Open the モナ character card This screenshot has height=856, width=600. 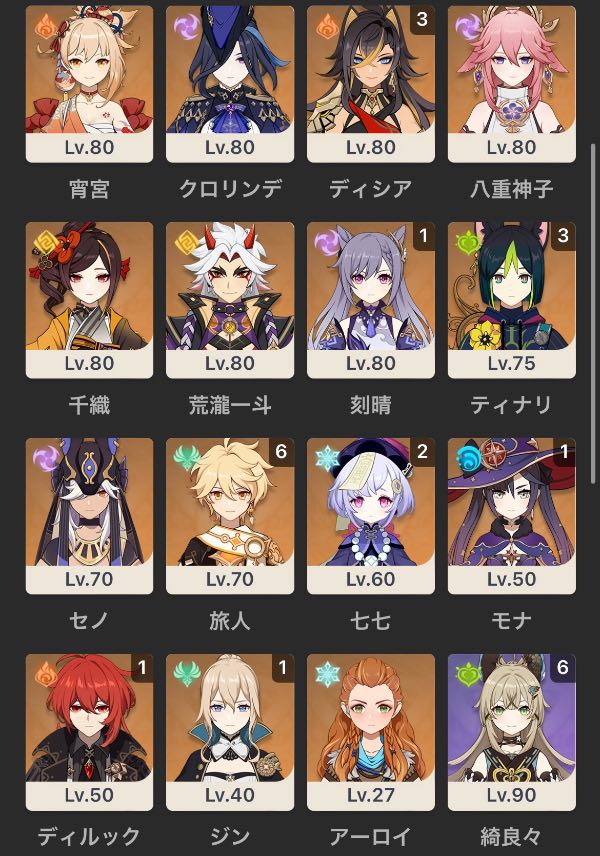(511, 515)
